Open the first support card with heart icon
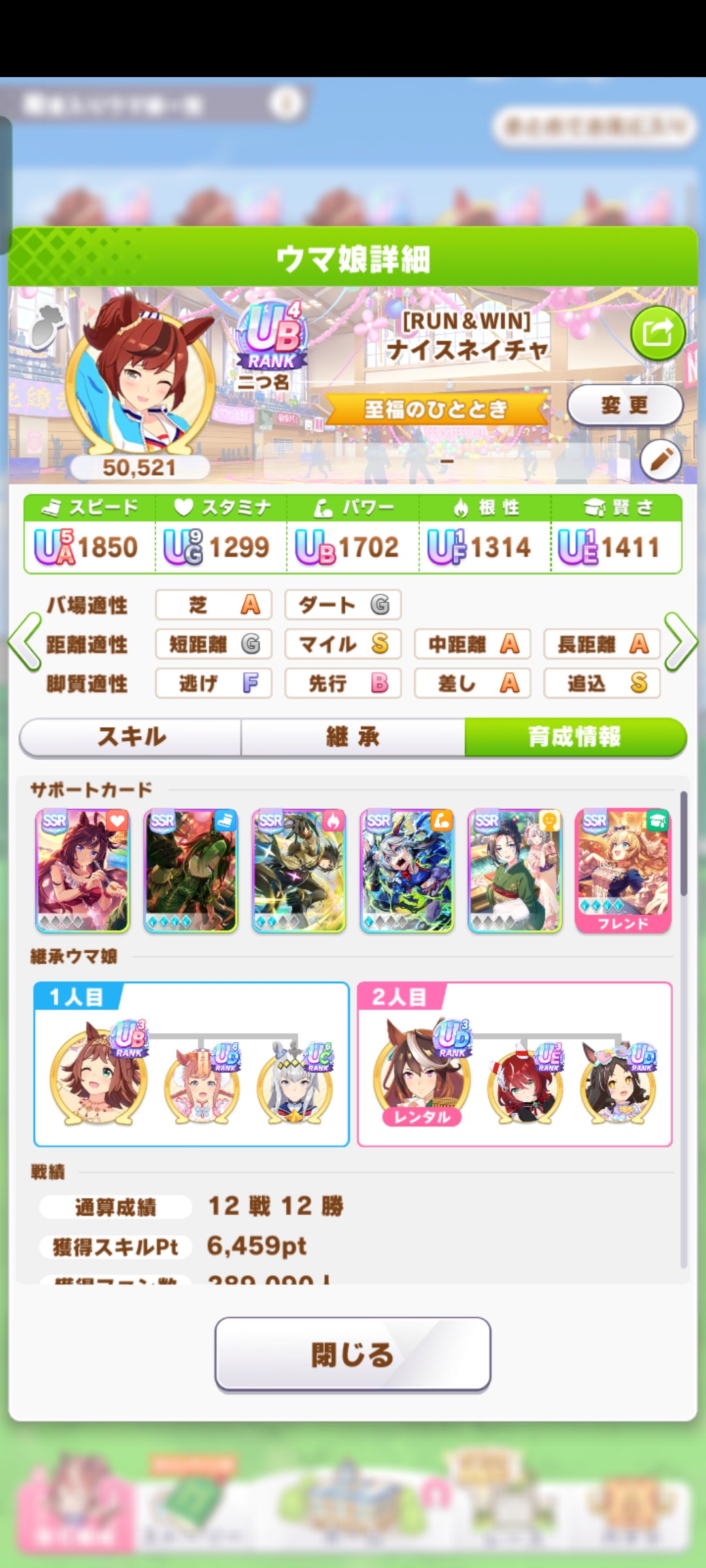Image resolution: width=706 pixels, height=1568 pixels. 82,870
